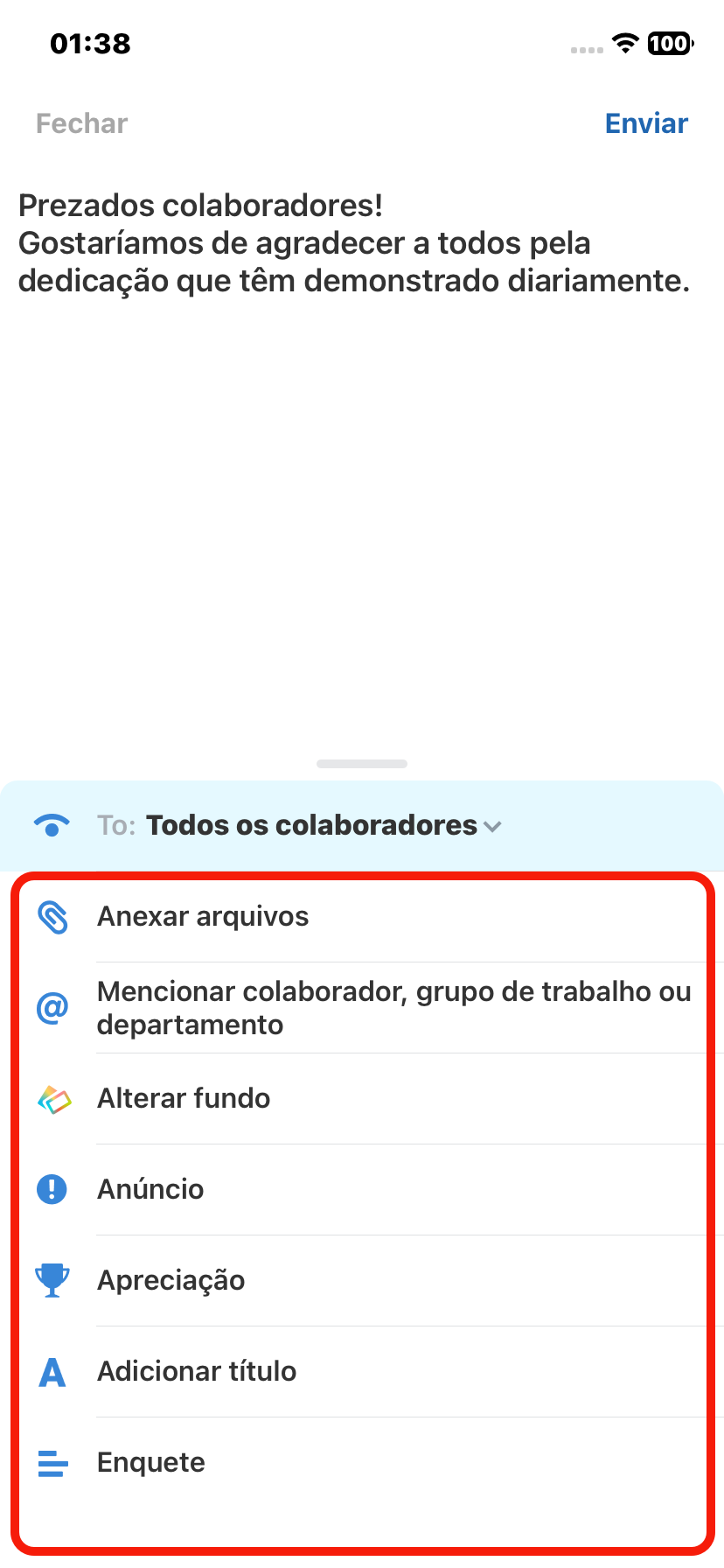The width and height of the screenshot is (724, 1568).
Task: Select Anexar arquivos
Action: click(203, 916)
